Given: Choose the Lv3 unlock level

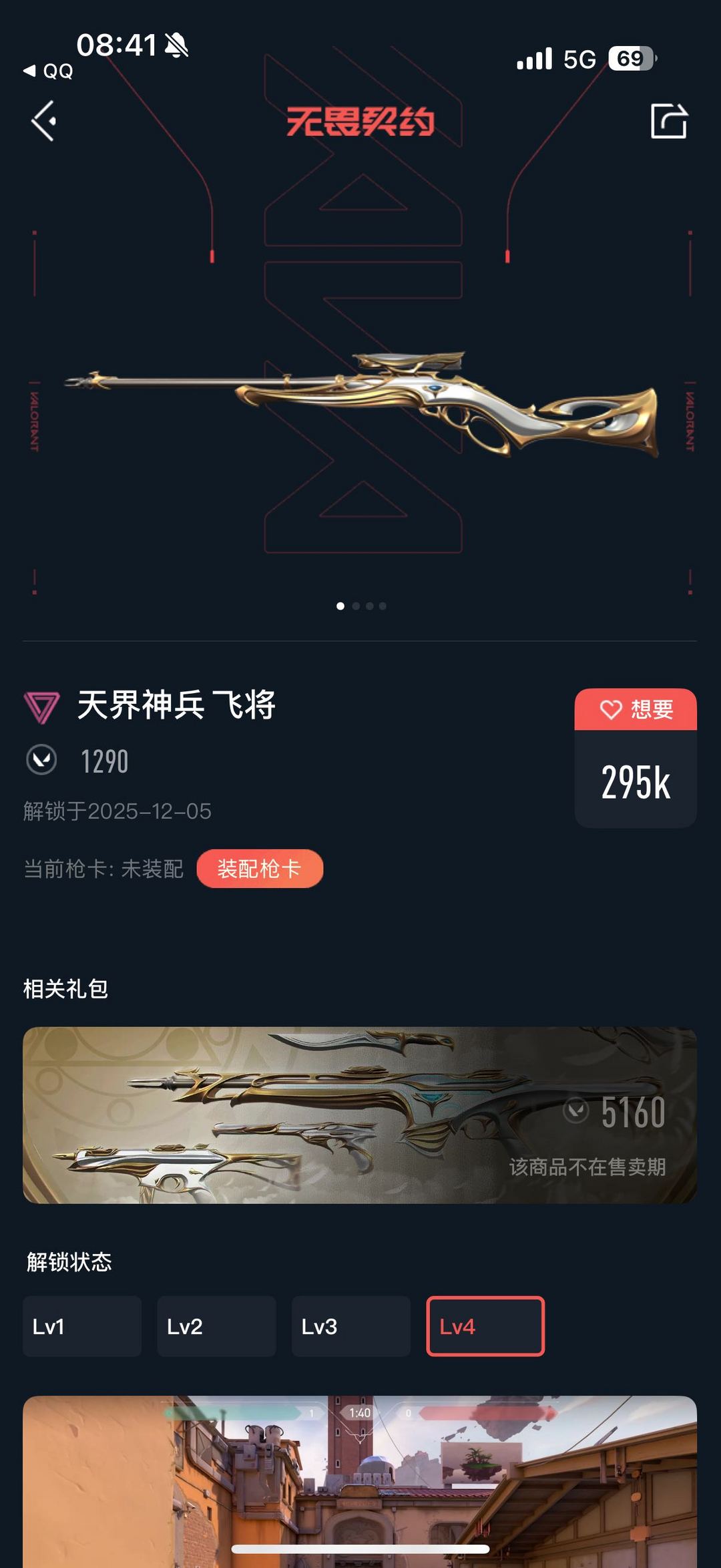Looking at the screenshot, I should click(351, 1326).
